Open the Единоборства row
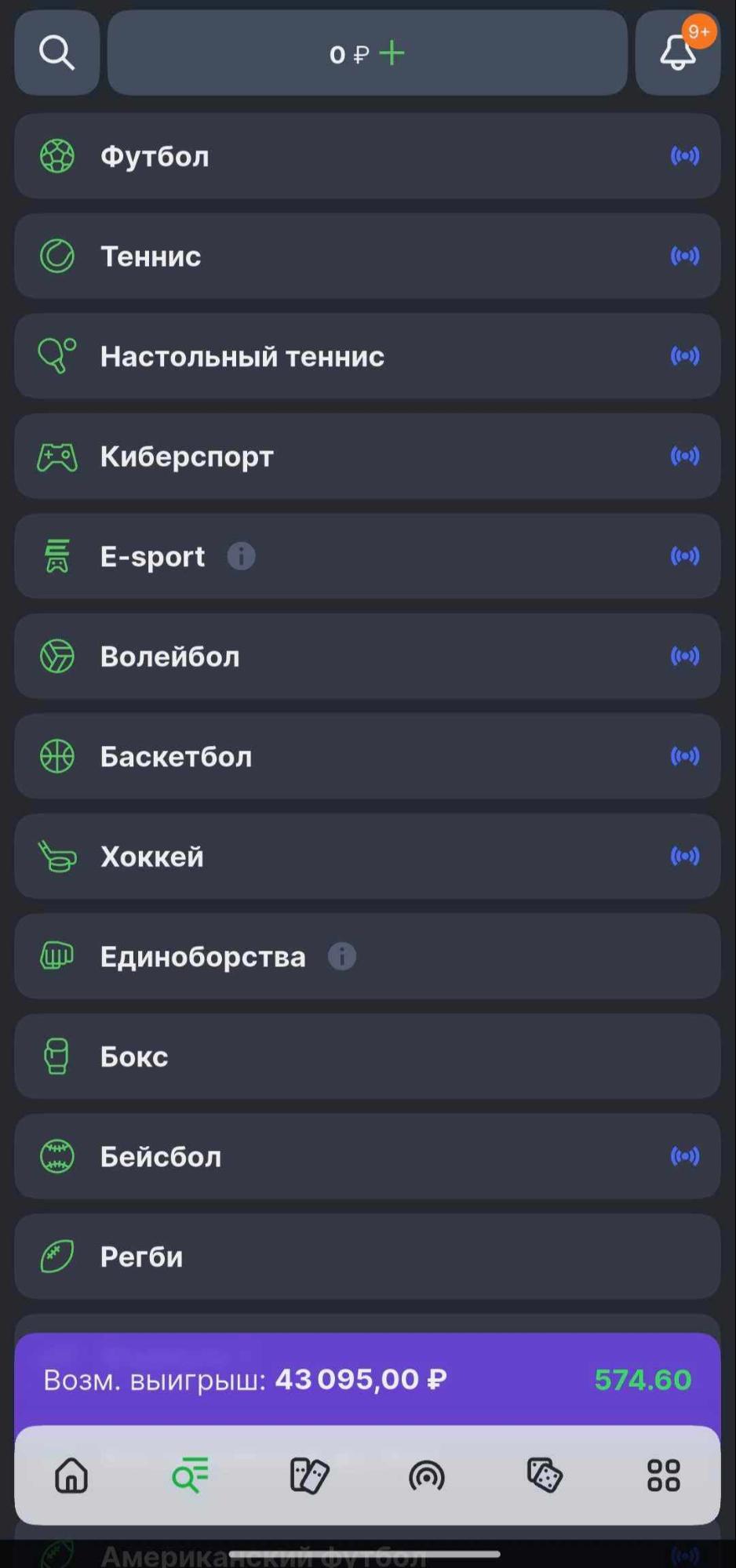Screen dimensions: 736x1568 coord(202,957)
